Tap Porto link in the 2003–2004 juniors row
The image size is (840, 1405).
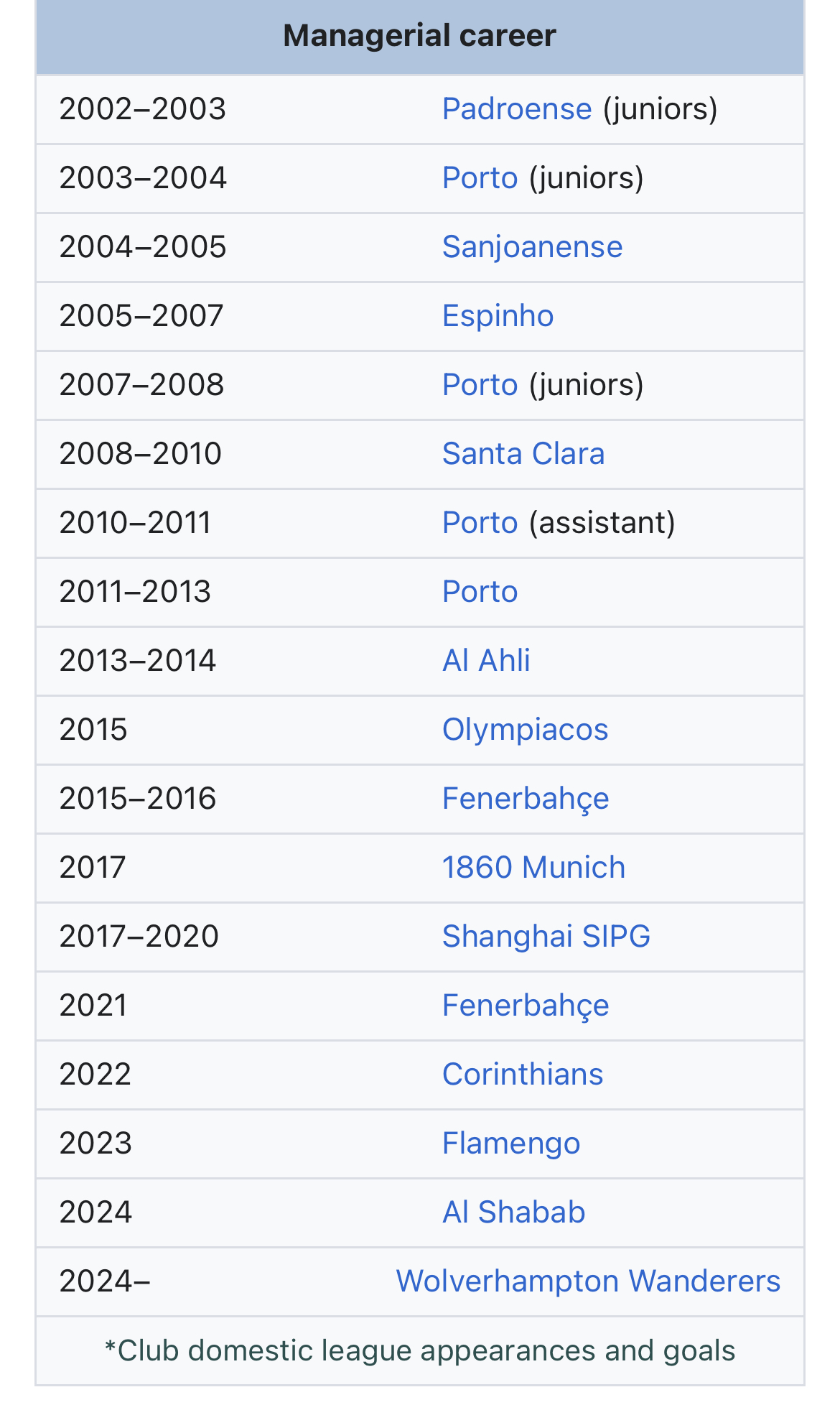[480, 178]
